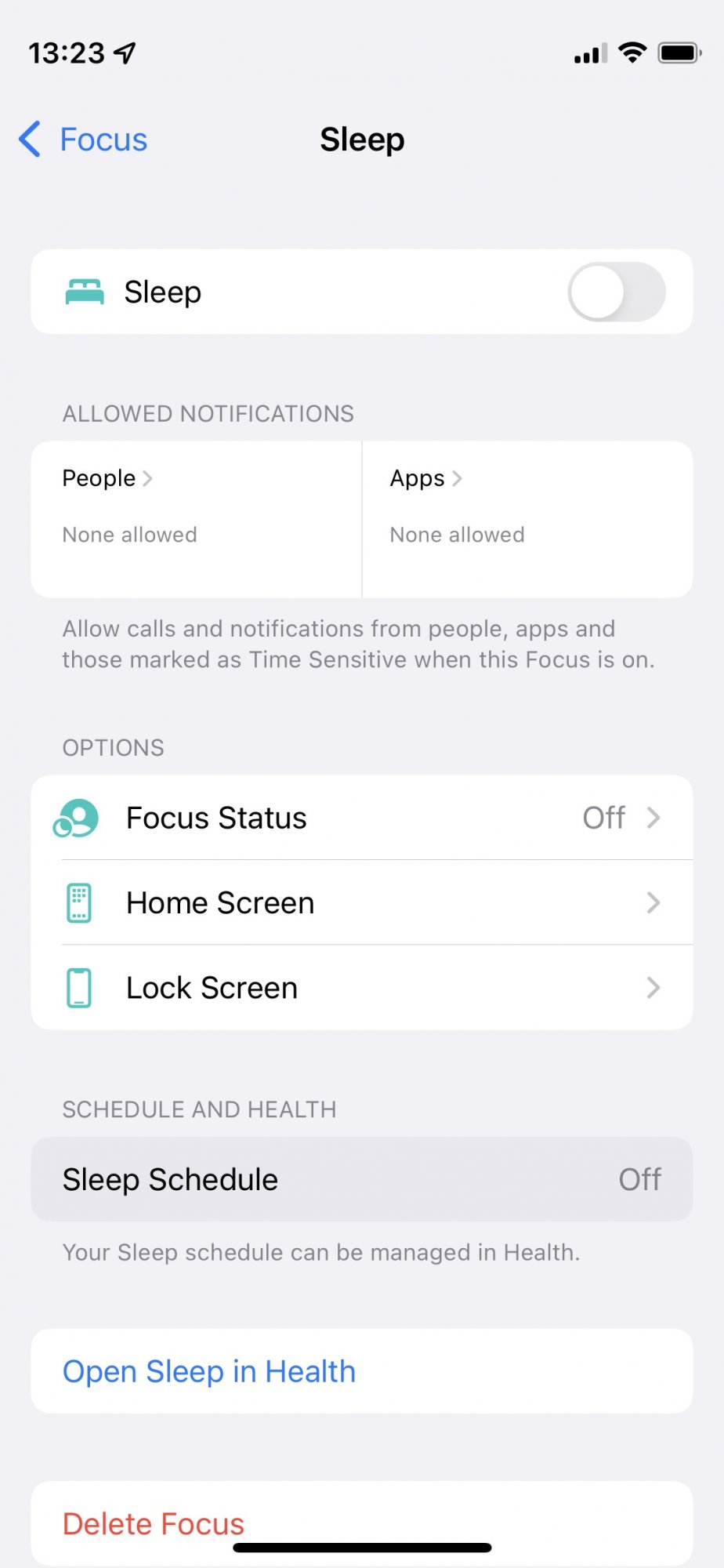The height and width of the screenshot is (1568, 724).
Task: Open Home Screen options
Action: click(362, 903)
